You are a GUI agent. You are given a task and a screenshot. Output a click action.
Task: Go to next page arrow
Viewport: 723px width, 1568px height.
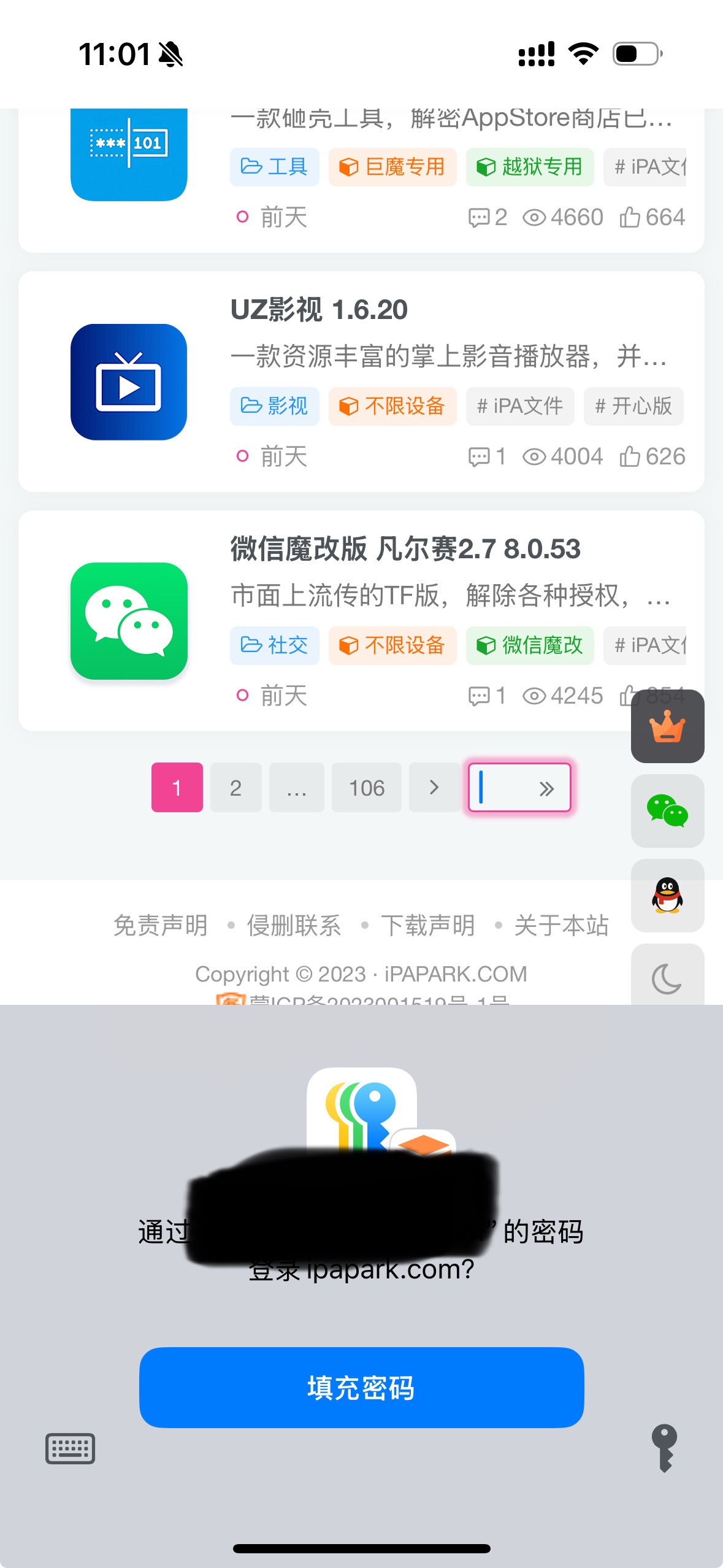[434, 788]
